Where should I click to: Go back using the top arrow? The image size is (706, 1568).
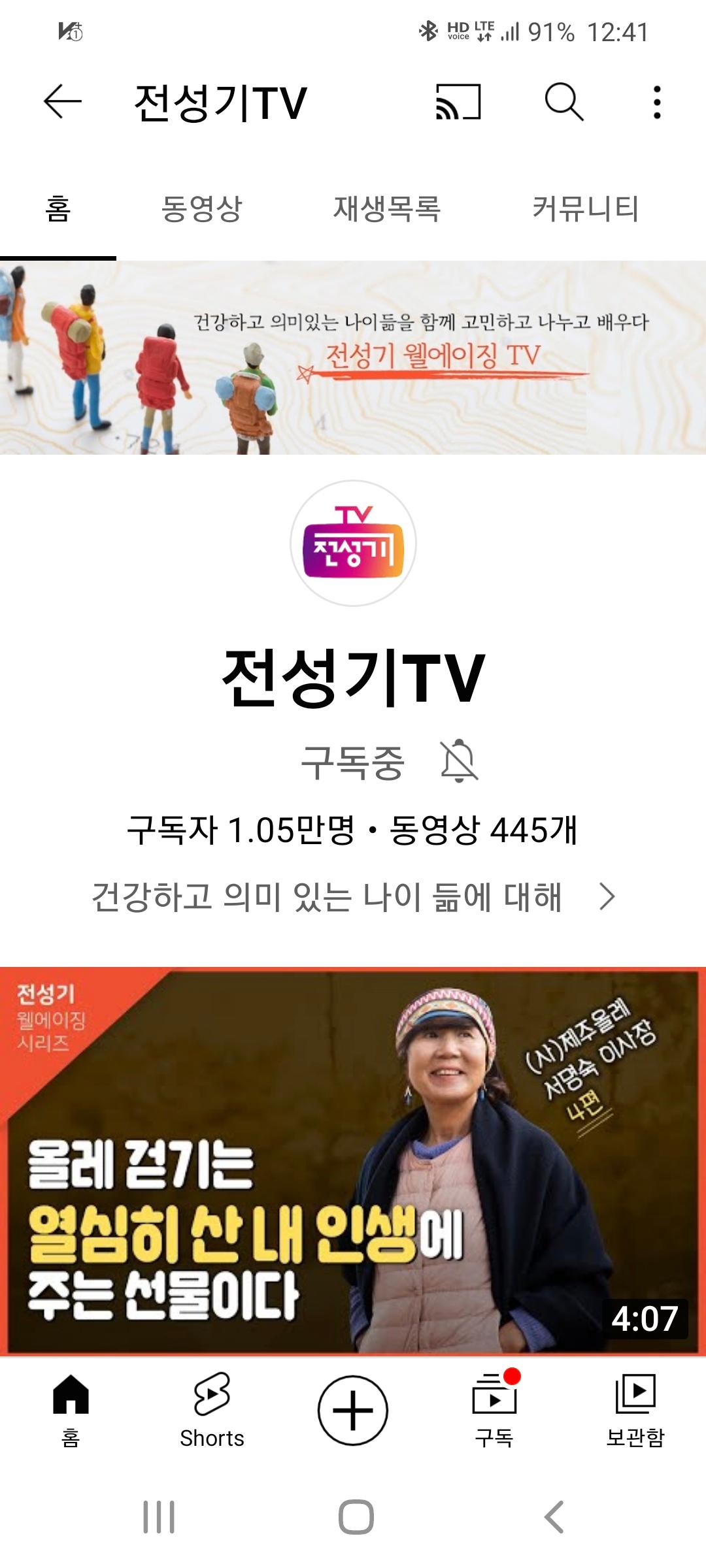tap(63, 102)
